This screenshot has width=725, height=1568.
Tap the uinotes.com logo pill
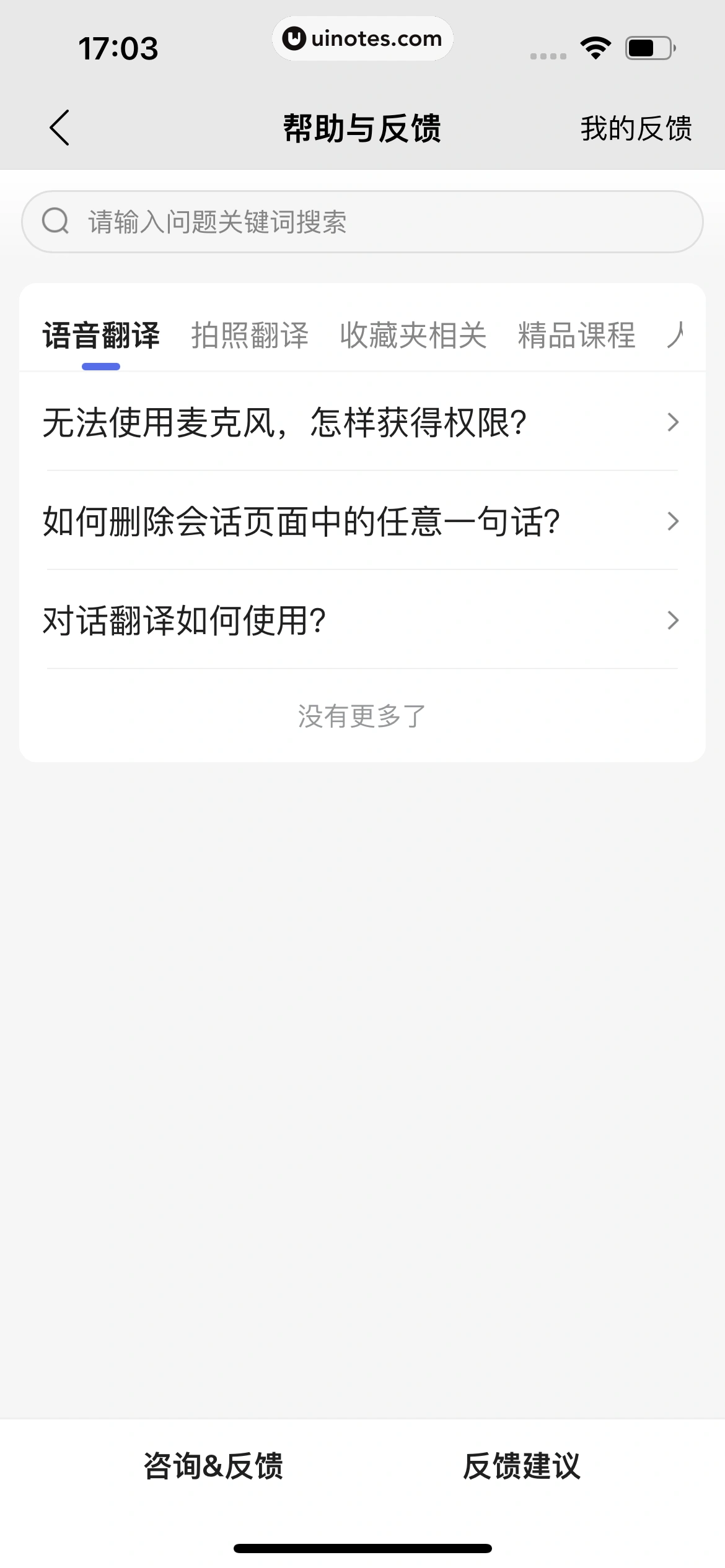click(x=362, y=38)
